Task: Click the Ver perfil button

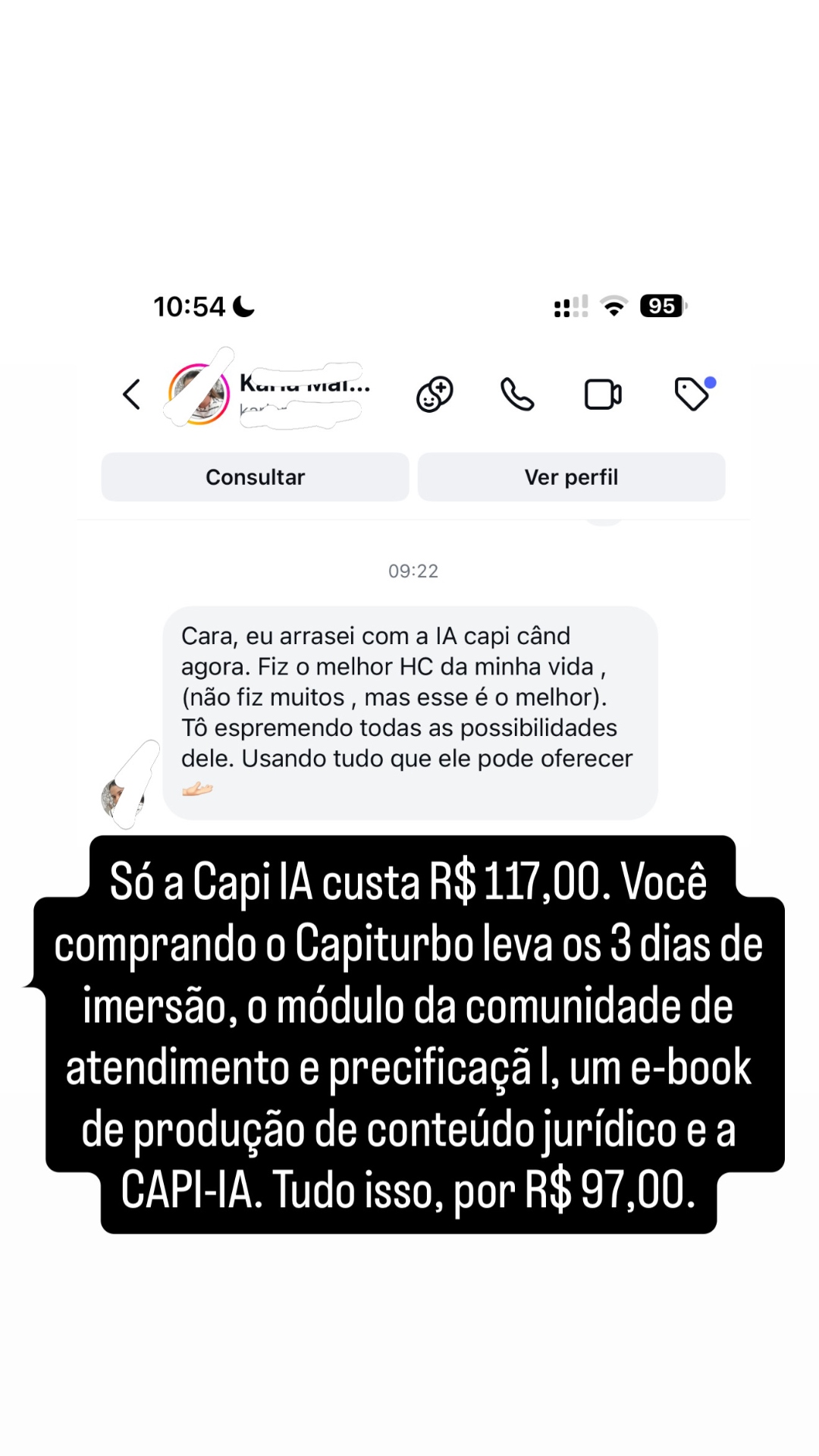Action: pyautogui.click(x=571, y=476)
